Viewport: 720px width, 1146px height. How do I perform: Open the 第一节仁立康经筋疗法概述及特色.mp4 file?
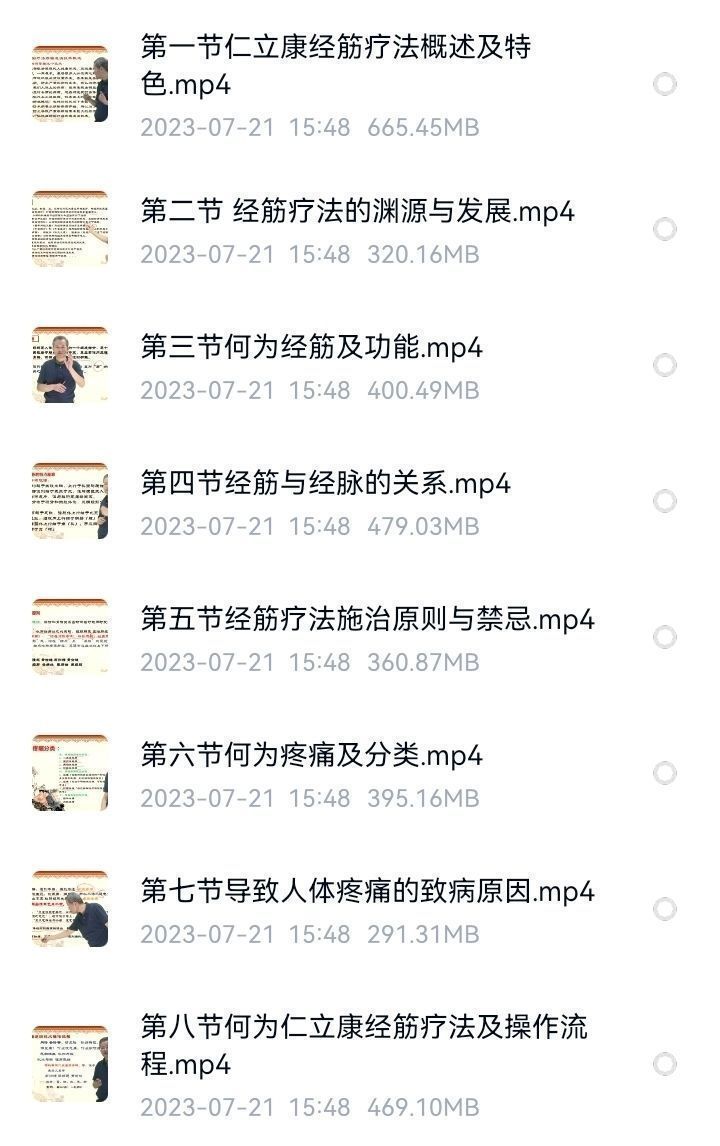tap(335, 66)
